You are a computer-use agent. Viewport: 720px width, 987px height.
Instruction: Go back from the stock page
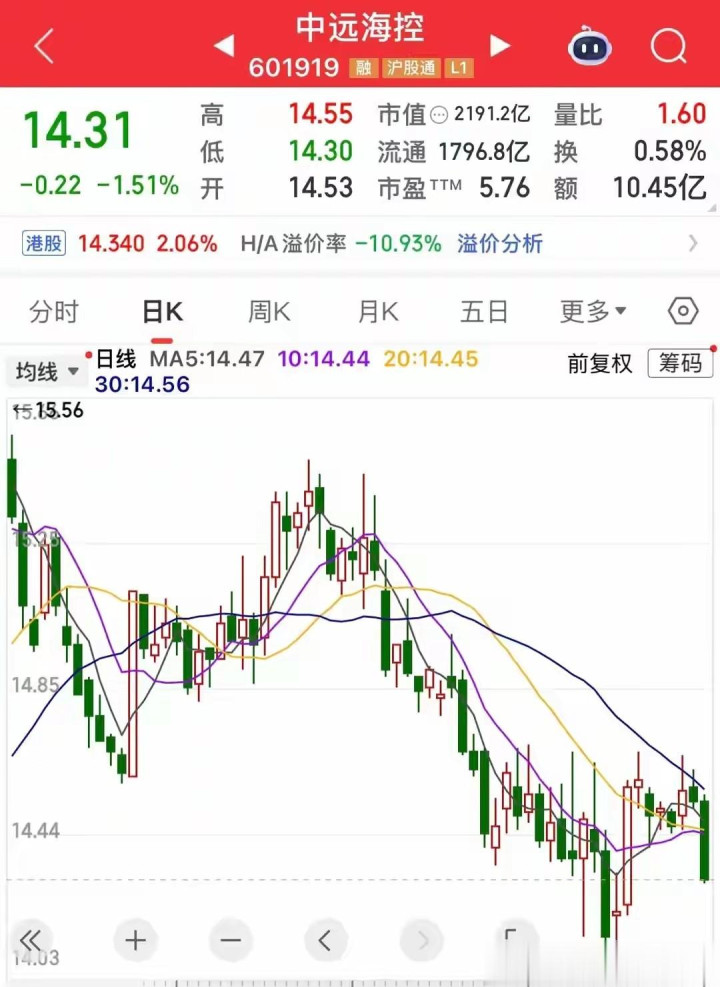click(43, 45)
